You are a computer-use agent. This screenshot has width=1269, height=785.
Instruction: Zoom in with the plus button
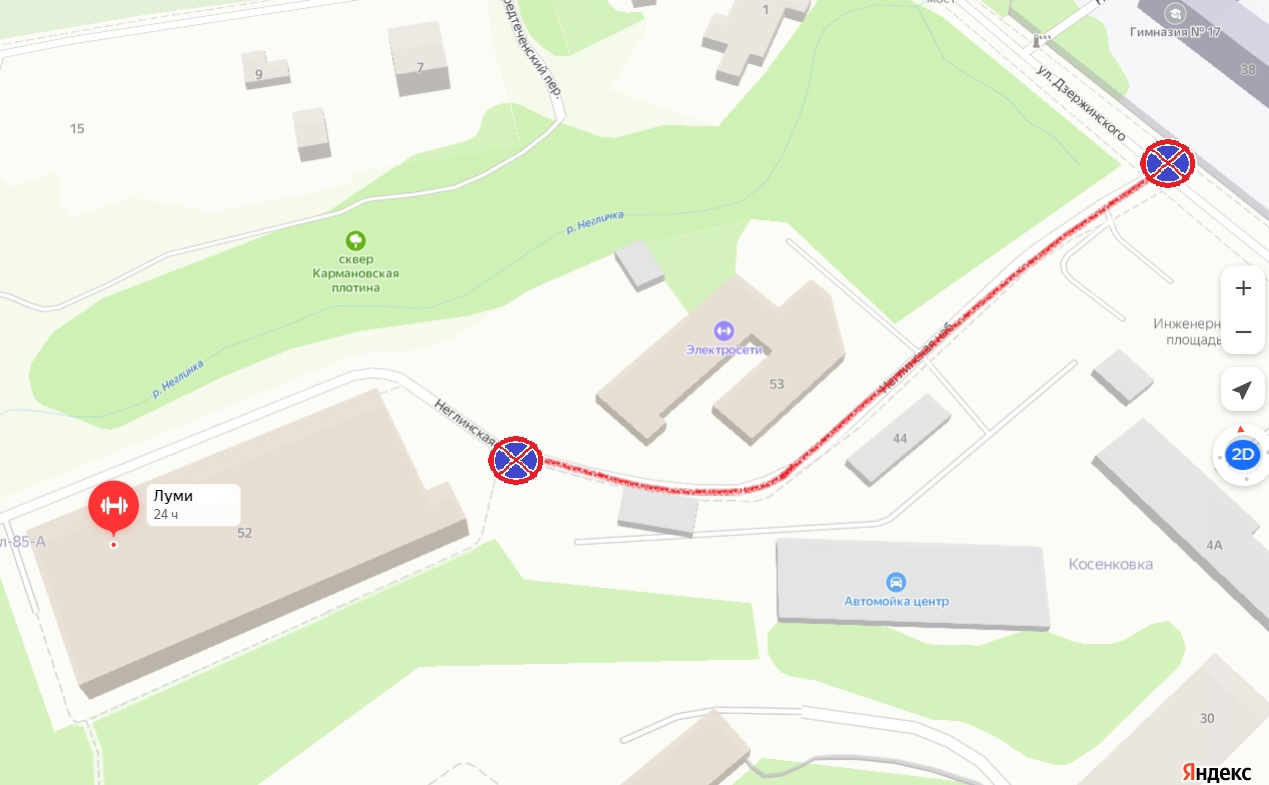pyautogui.click(x=1243, y=288)
